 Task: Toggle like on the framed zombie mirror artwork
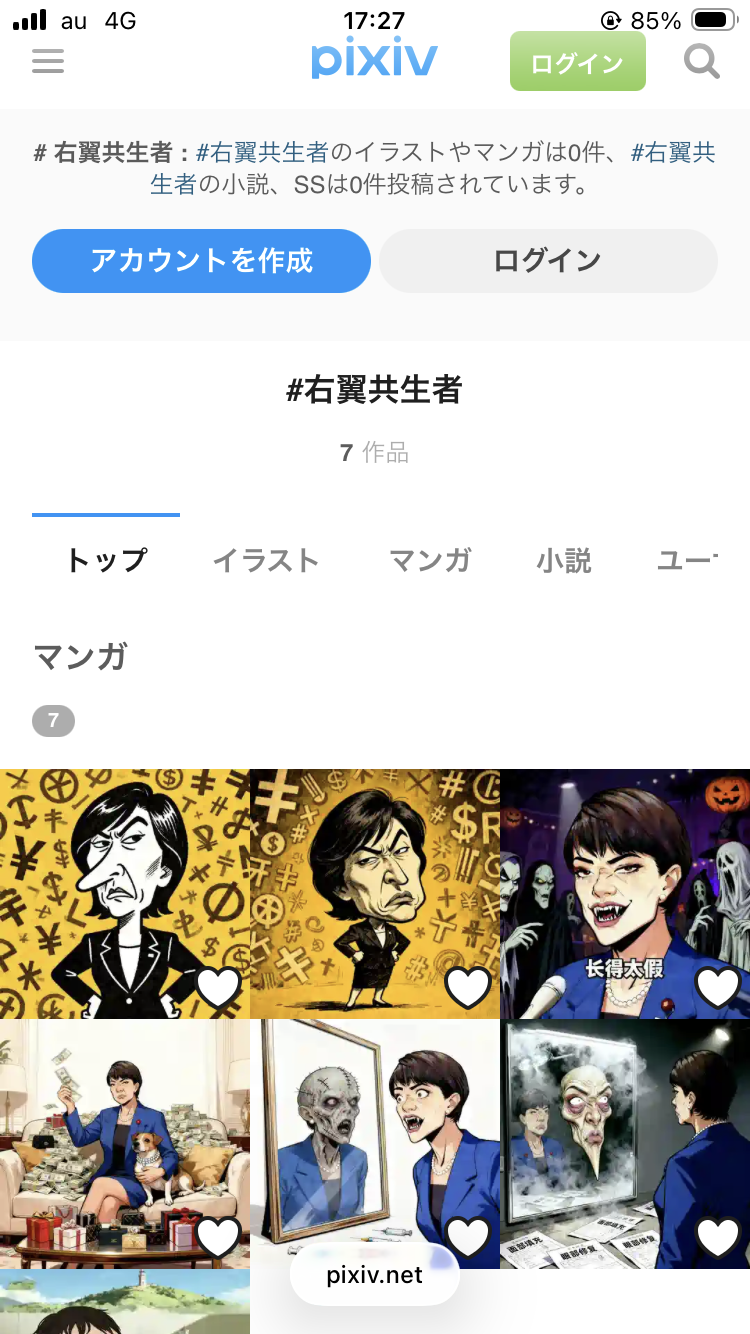(467, 1235)
